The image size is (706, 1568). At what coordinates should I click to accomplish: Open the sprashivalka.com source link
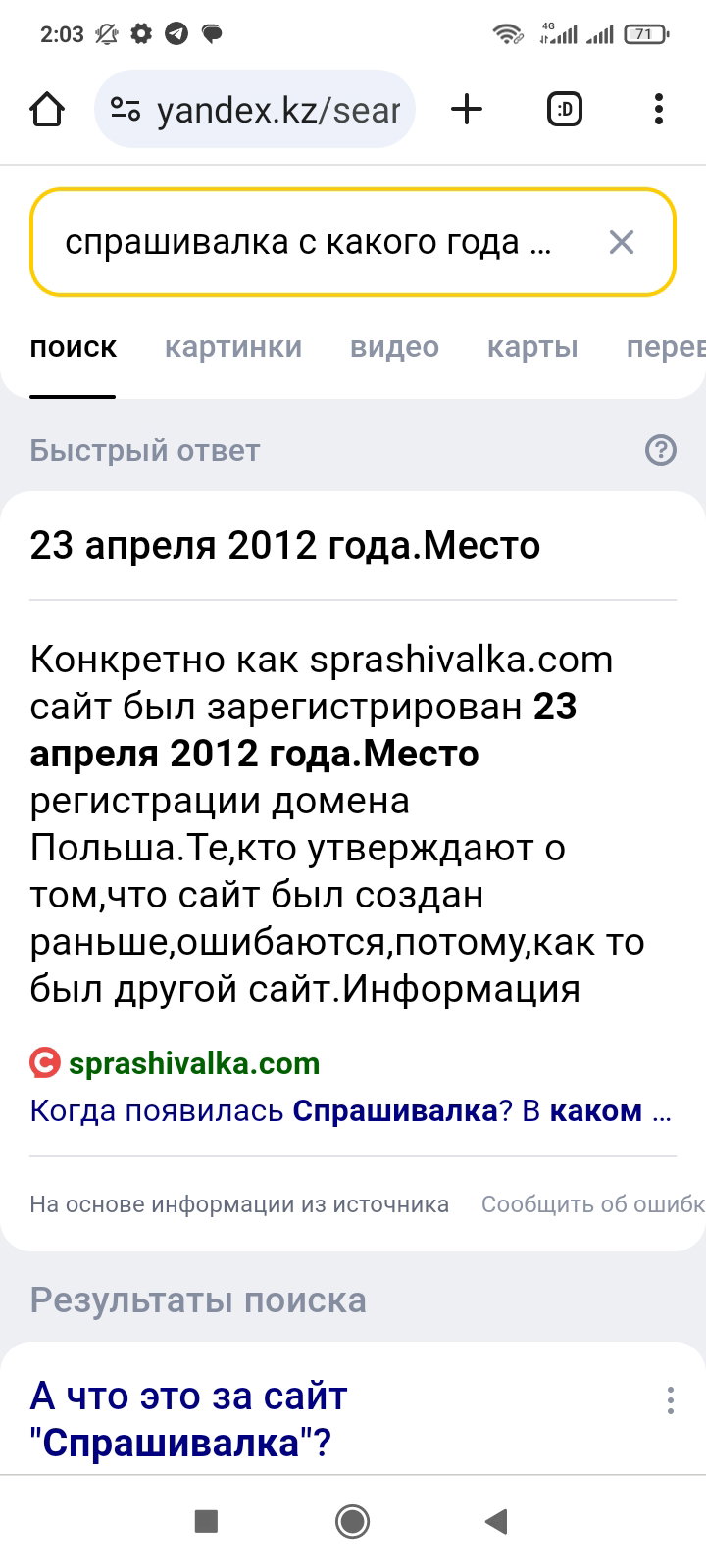[194, 1063]
